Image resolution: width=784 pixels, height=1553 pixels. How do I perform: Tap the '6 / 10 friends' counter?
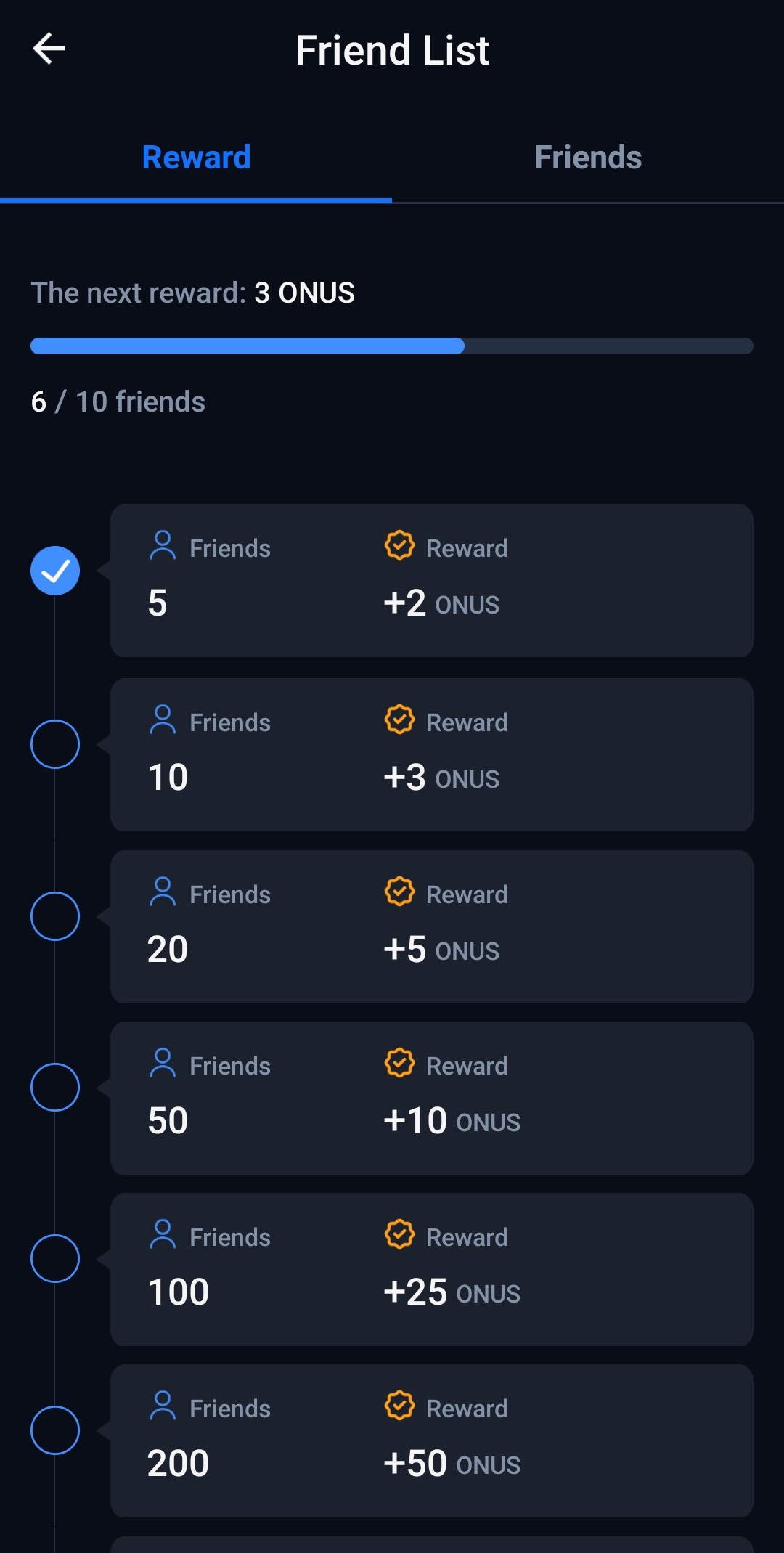click(x=118, y=401)
